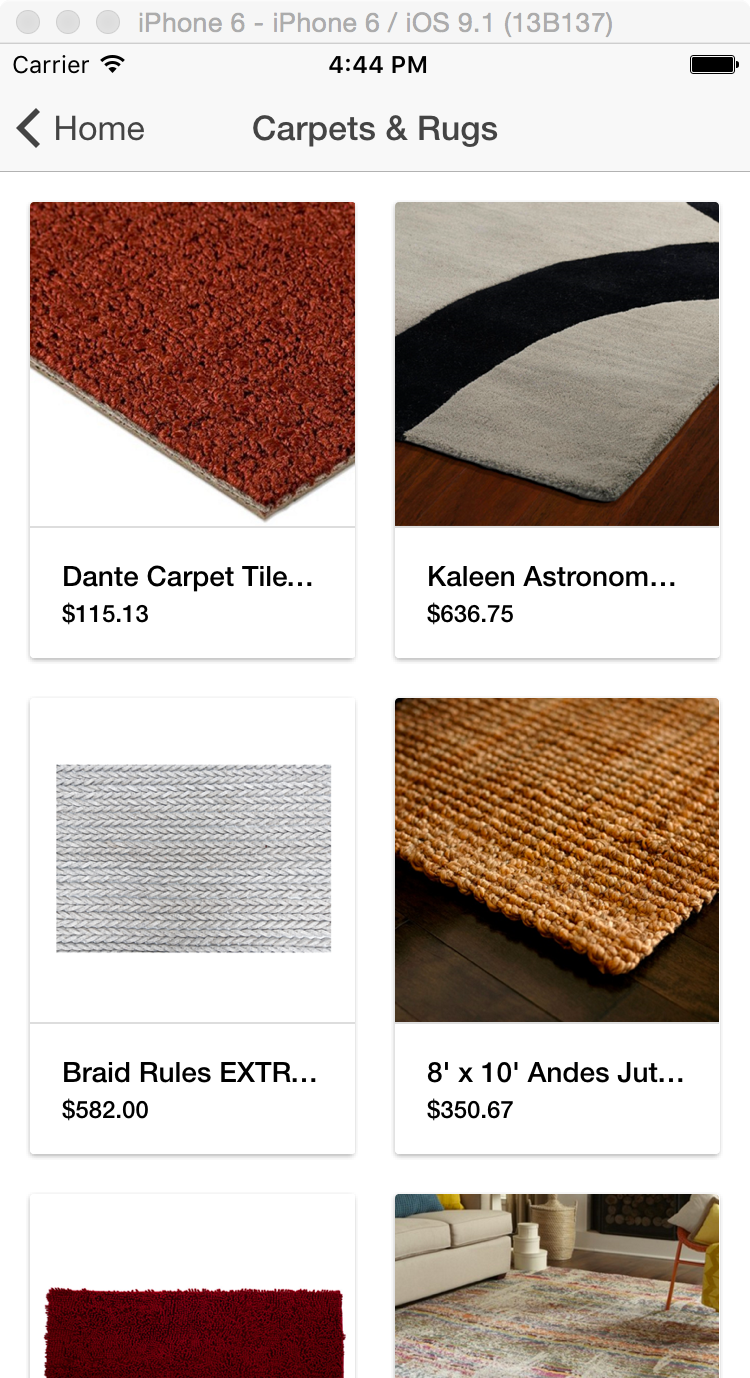This screenshot has height=1378, width=750.
Task: Open the Dante Carpet Tile product card
Action: coord(192,430)
